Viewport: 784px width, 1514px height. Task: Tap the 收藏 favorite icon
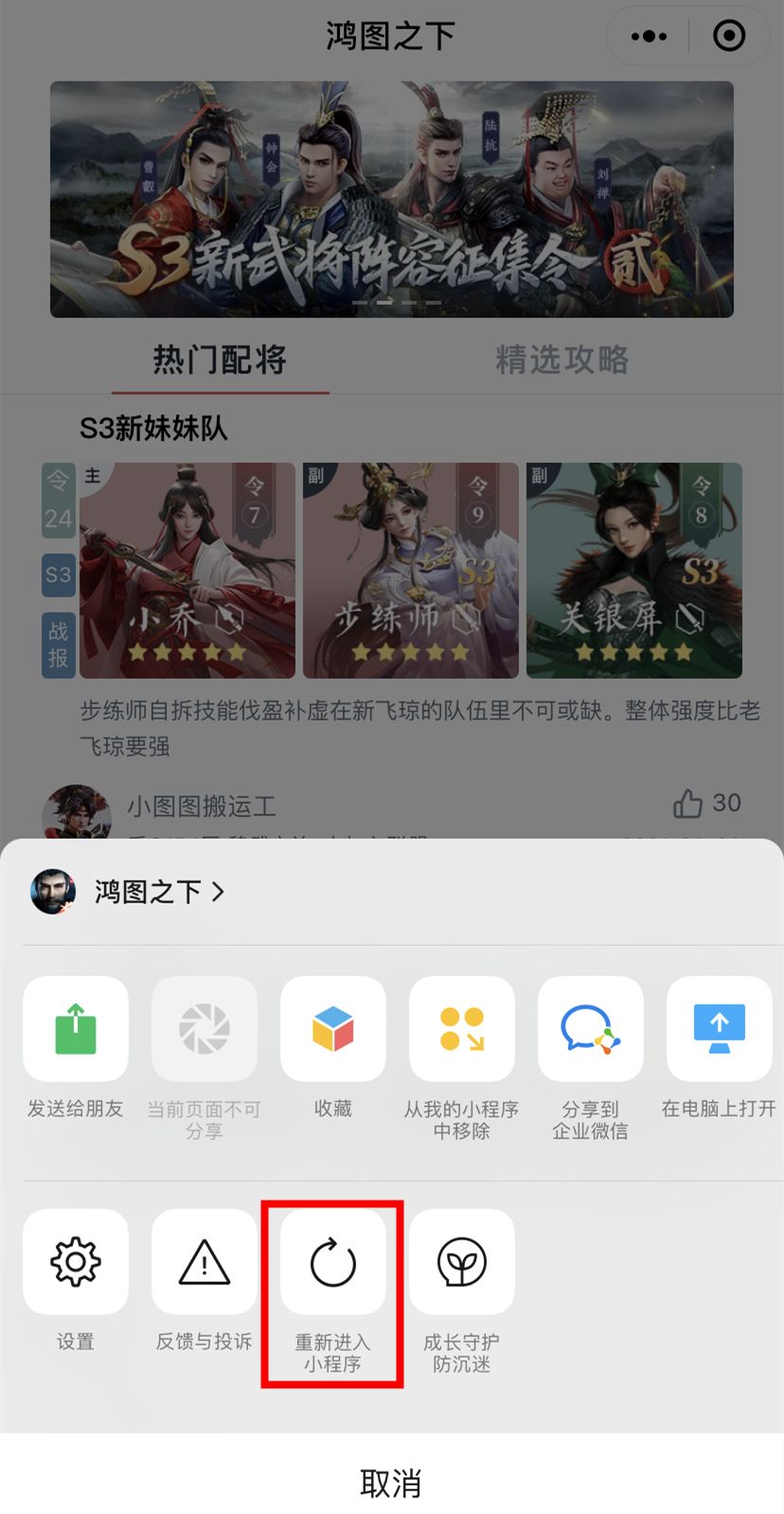(332, 1029)
